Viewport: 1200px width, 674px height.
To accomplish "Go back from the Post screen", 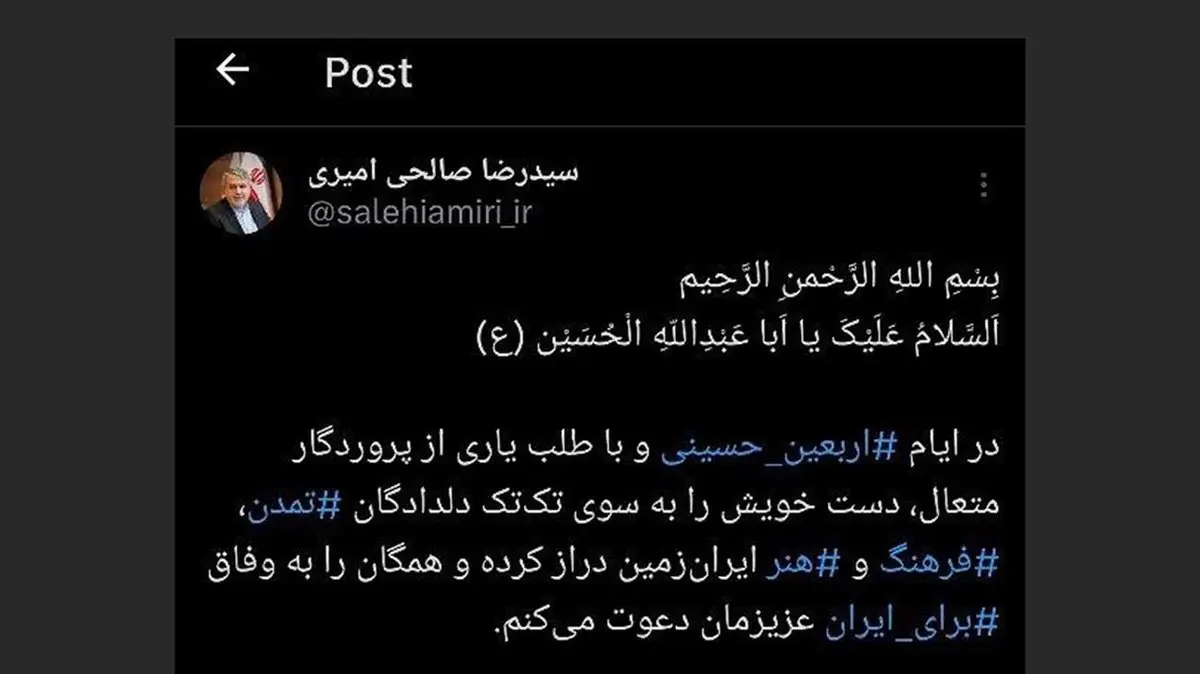I will (x=233, y=70).
